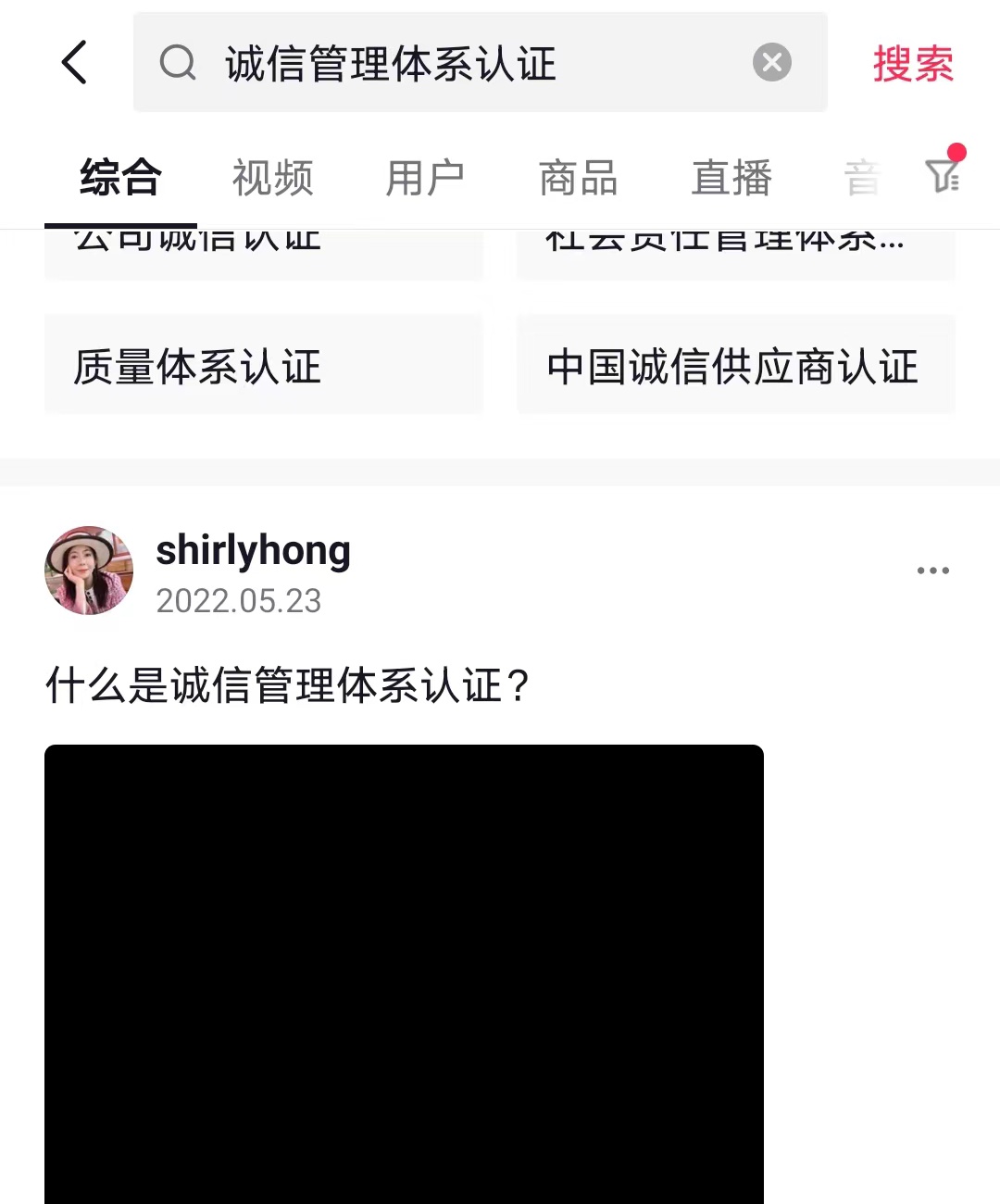Switch to the 用户 tab

425,178
